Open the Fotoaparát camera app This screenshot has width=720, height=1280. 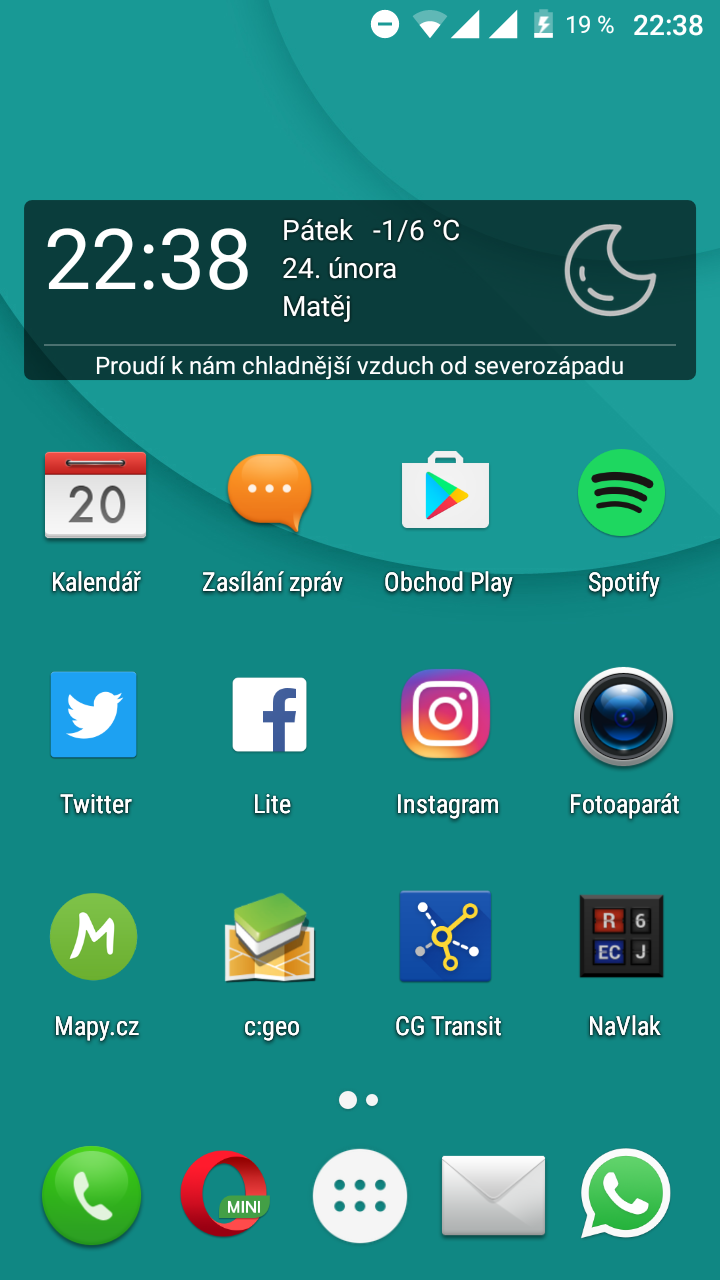tap(623, 717)
